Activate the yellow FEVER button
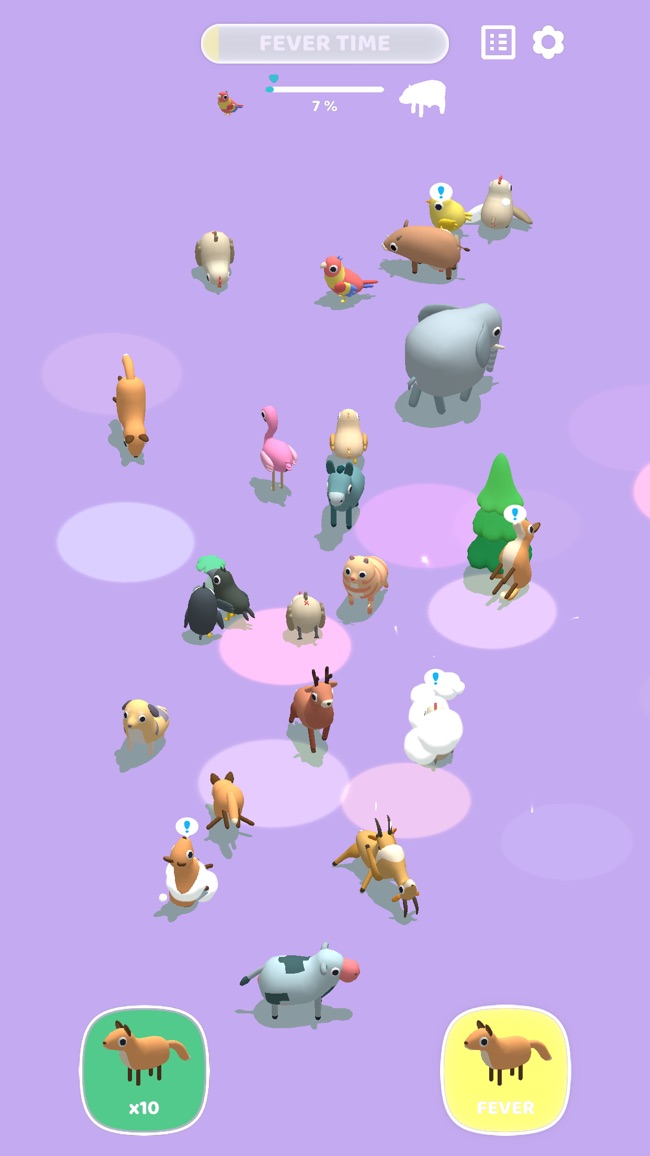The image size is (650, 1156). (505, 1069)
